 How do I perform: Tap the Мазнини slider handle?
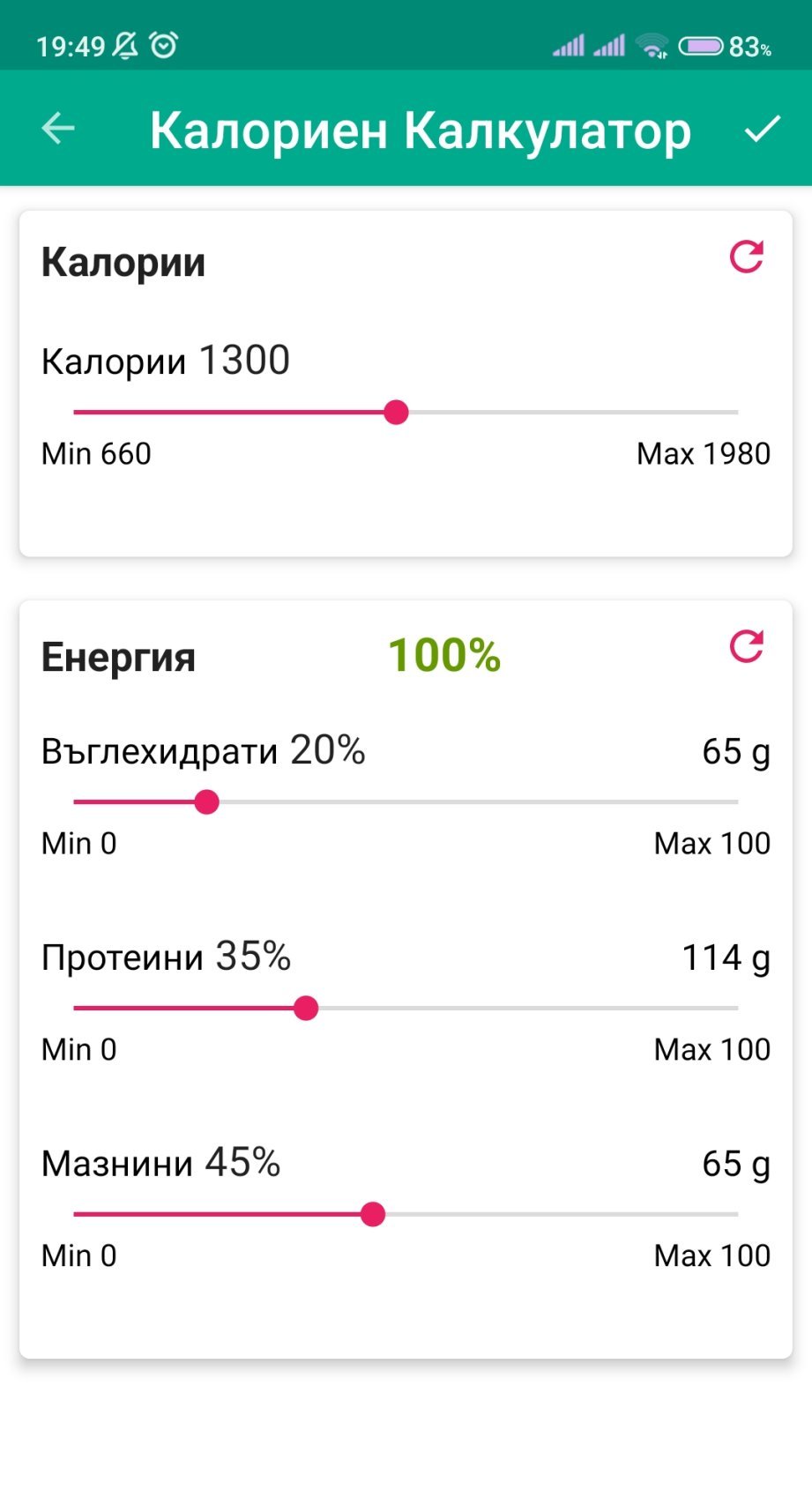pyautogui.click(x=373, y=1214)
